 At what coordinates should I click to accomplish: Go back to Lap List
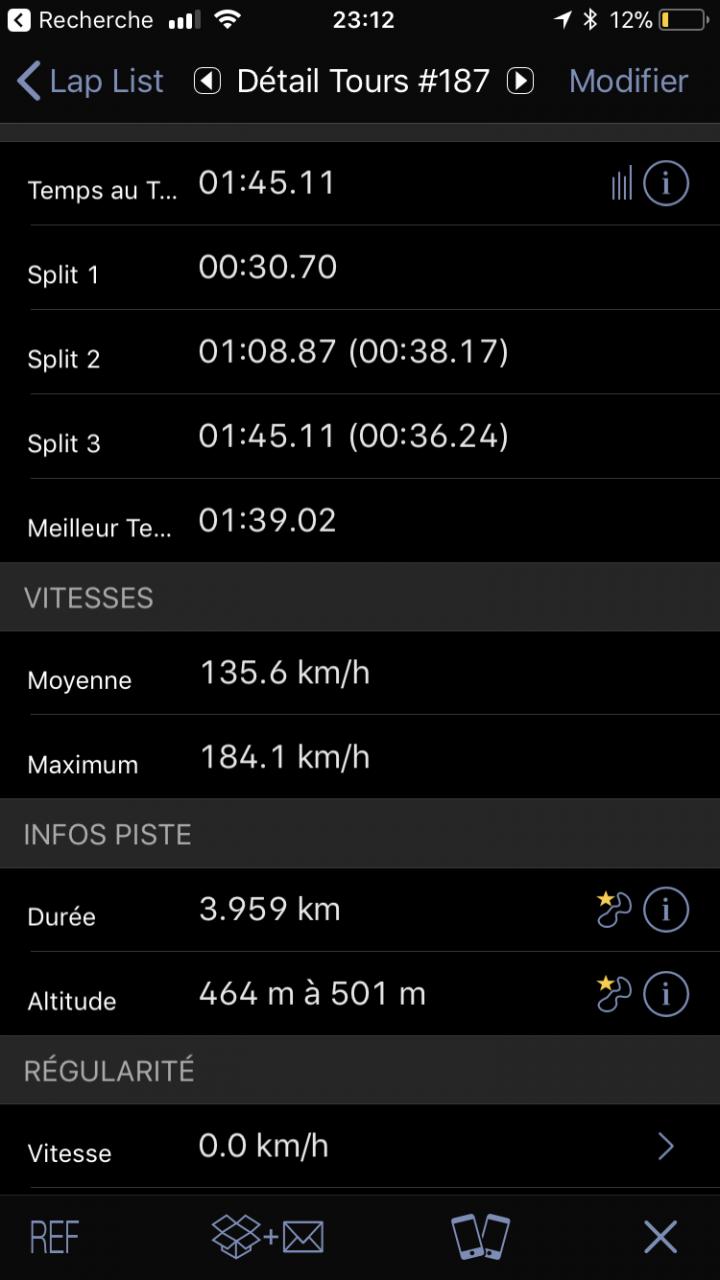point(90,81)
